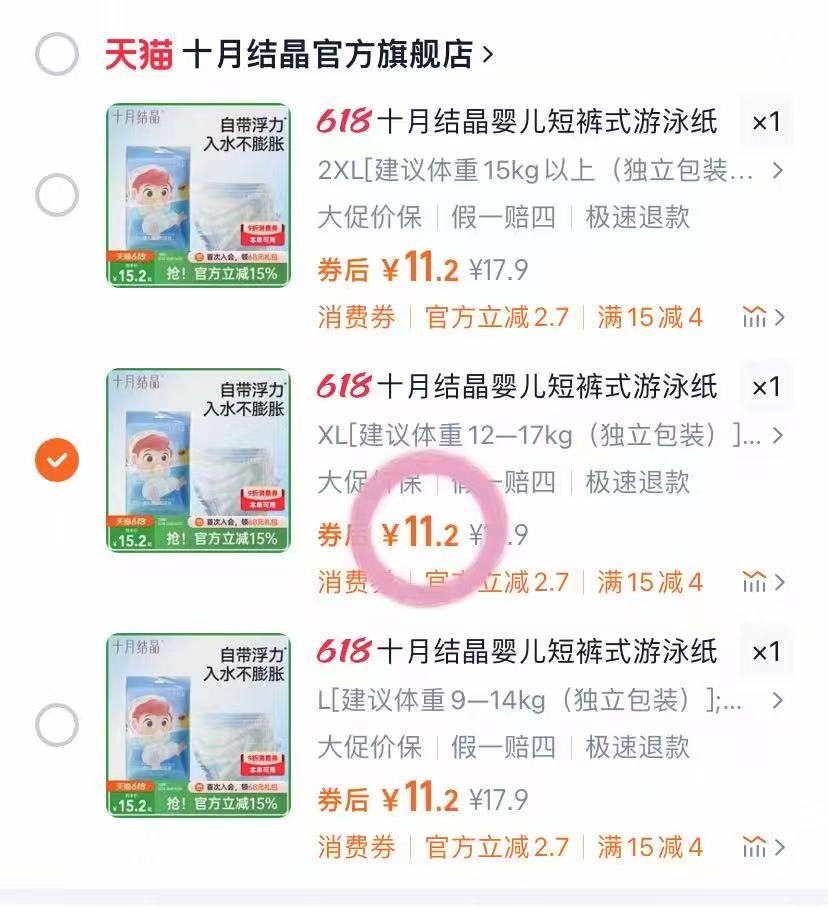This screenshot has height=909, width=828.
Task: Deselect the XL swim diaper item
Action: [x=57, y=460]
